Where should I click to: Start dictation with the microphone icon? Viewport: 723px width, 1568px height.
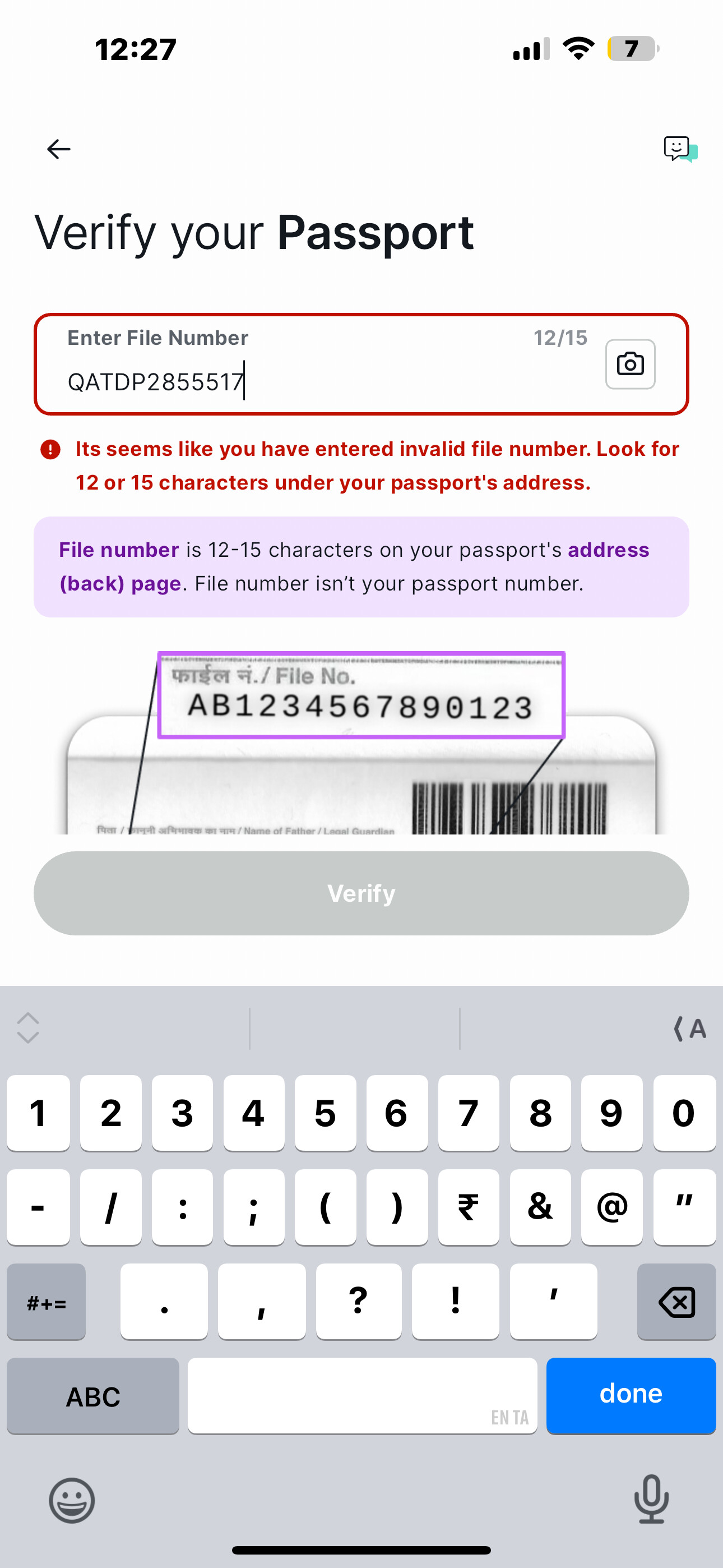[x=651, y=1499]
